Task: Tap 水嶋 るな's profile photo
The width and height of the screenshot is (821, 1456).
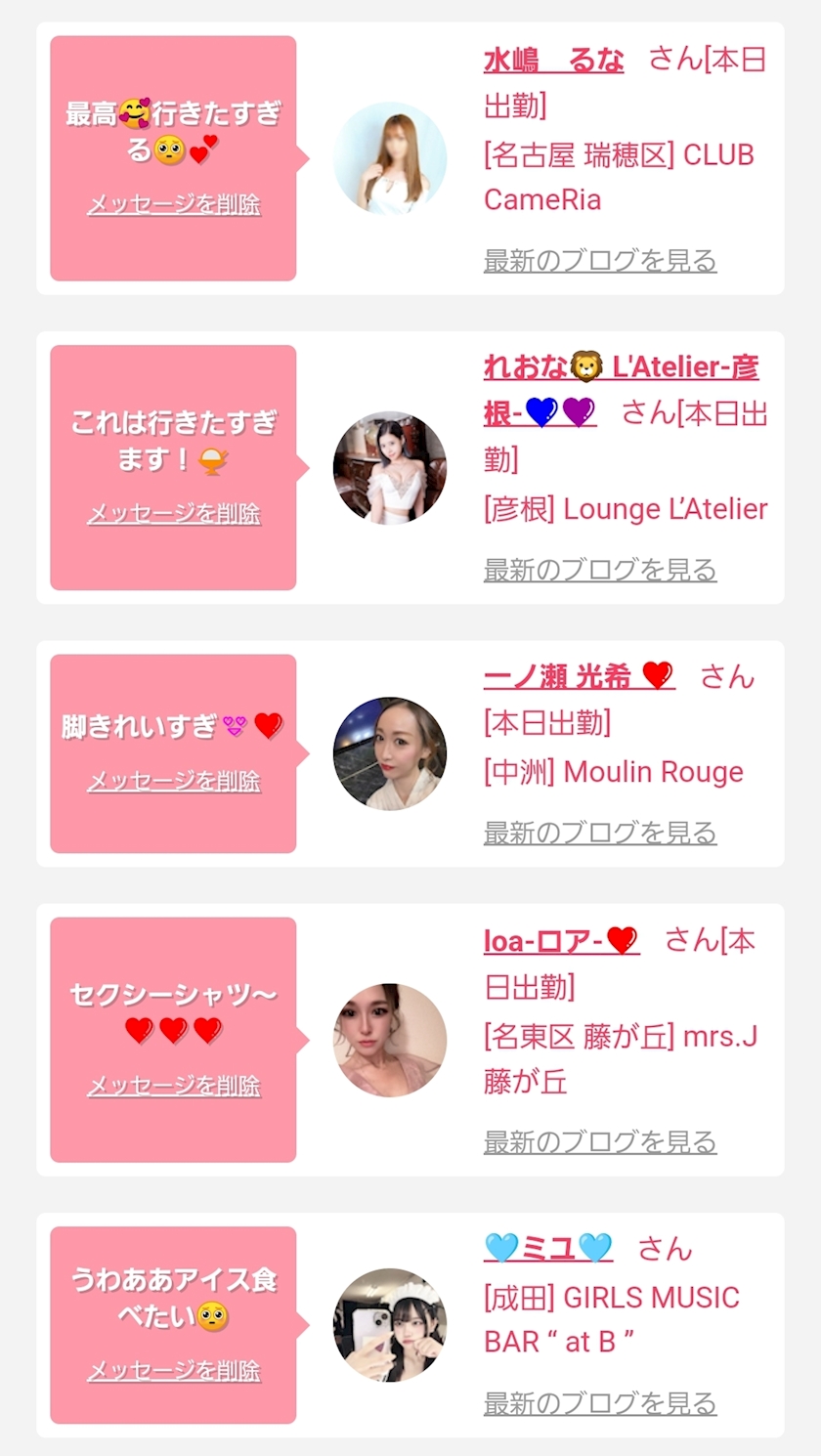Action: tap(390, 158)
